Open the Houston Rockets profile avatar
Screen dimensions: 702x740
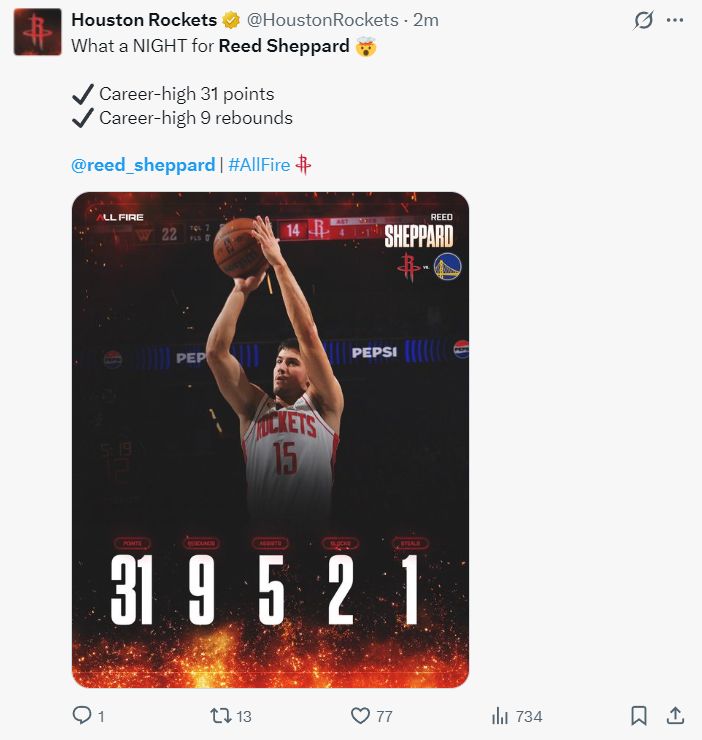pyautogui.click(x=39, y=32)
